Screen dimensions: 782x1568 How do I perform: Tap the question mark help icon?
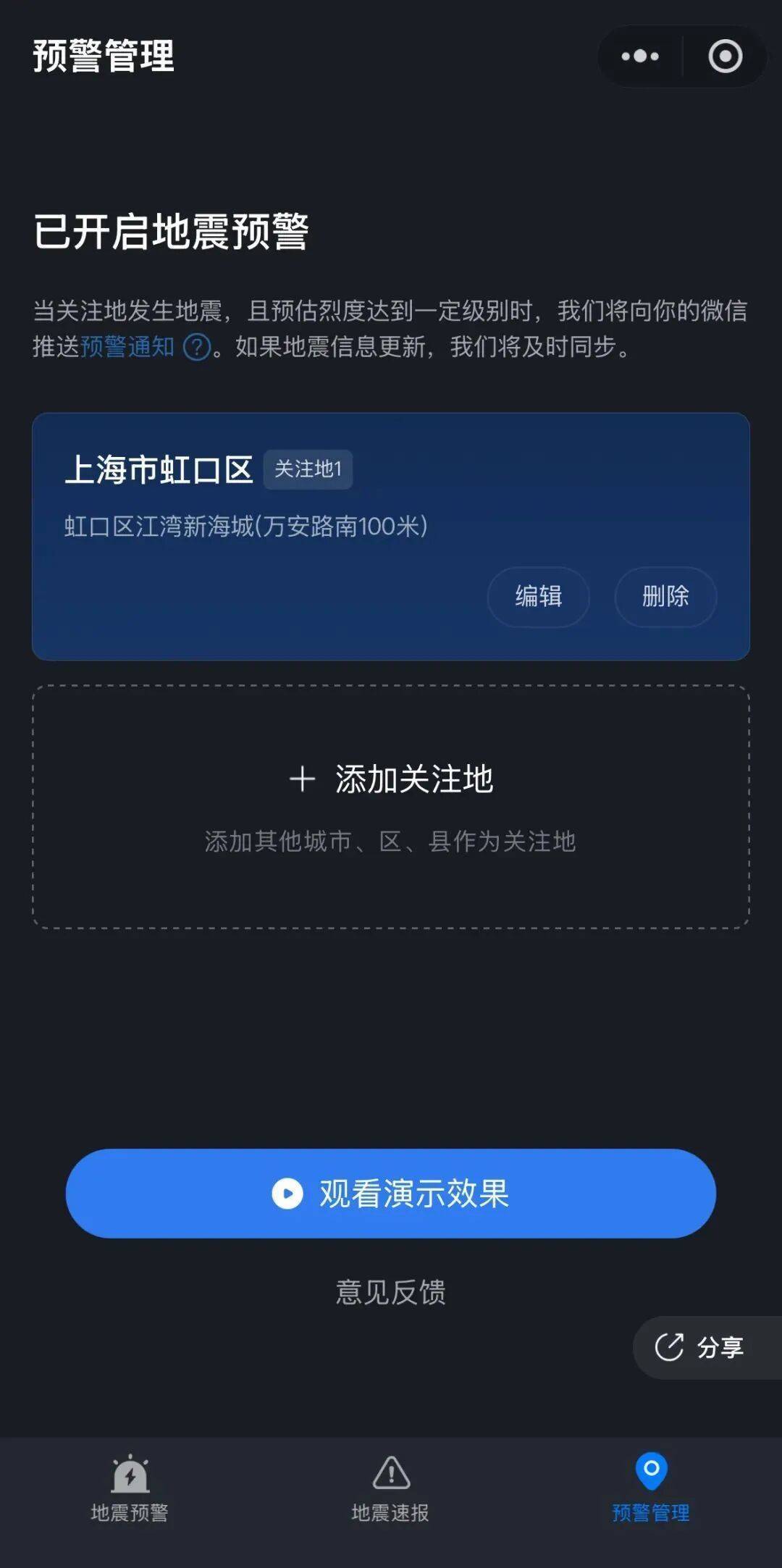coord(196,347)
